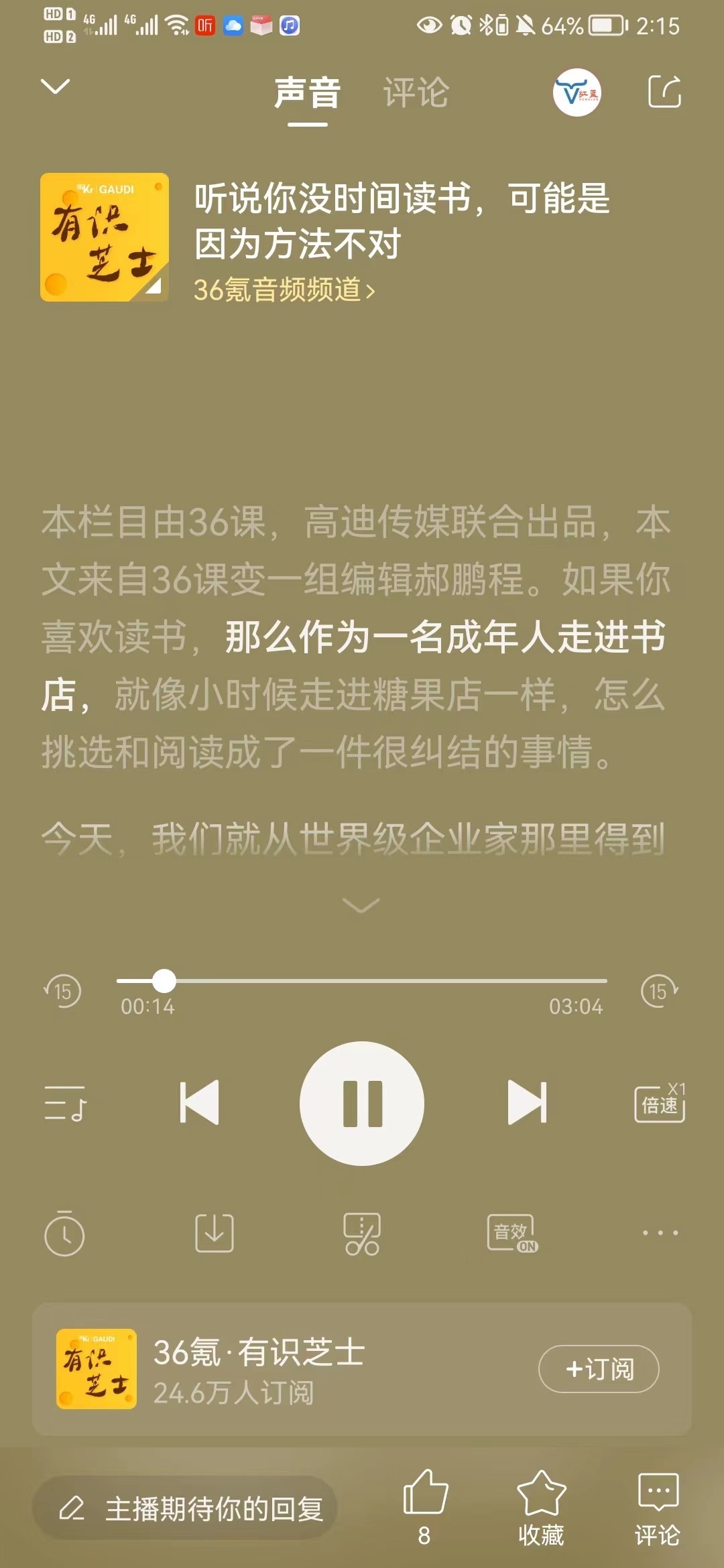Write a reply in the comment box
Viewport: 724px width, 1568px height.
tap(184, 1509)
